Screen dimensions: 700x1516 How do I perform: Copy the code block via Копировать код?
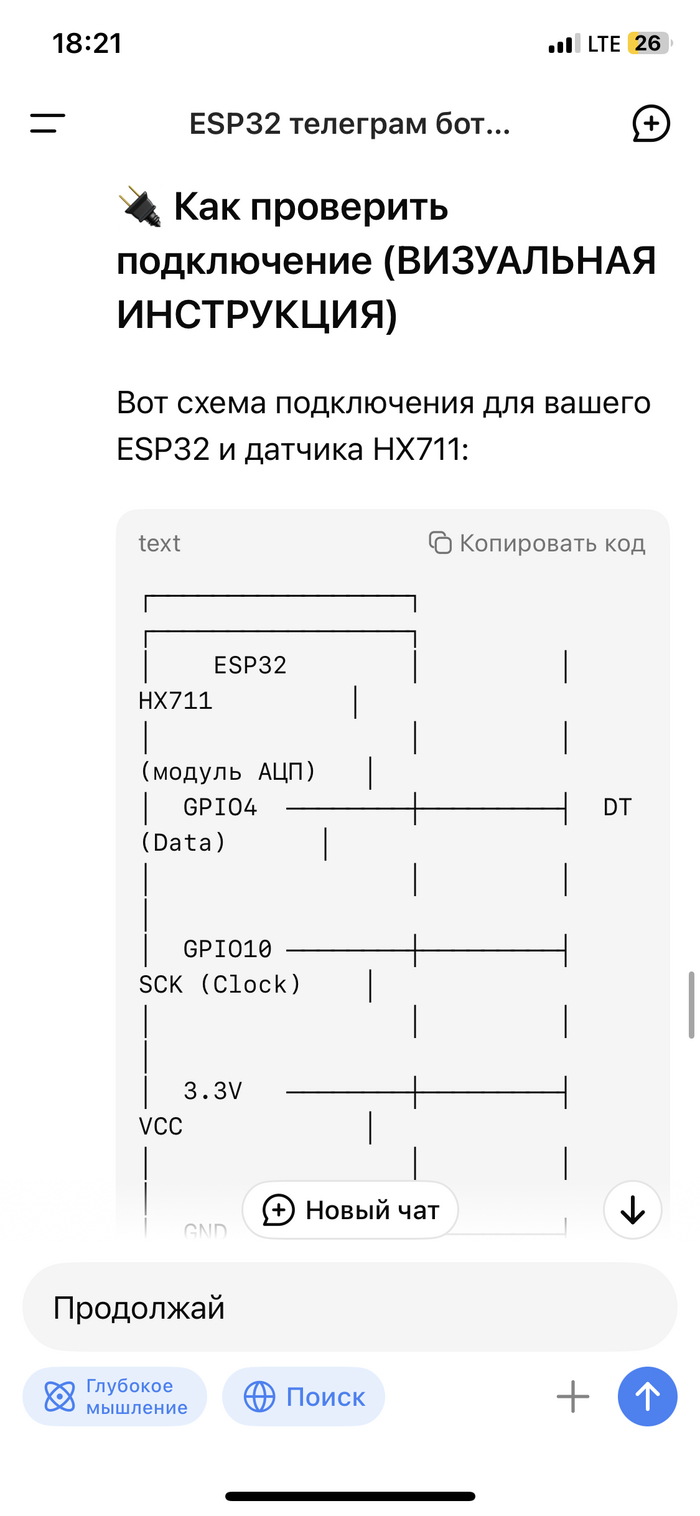(537, 543)
